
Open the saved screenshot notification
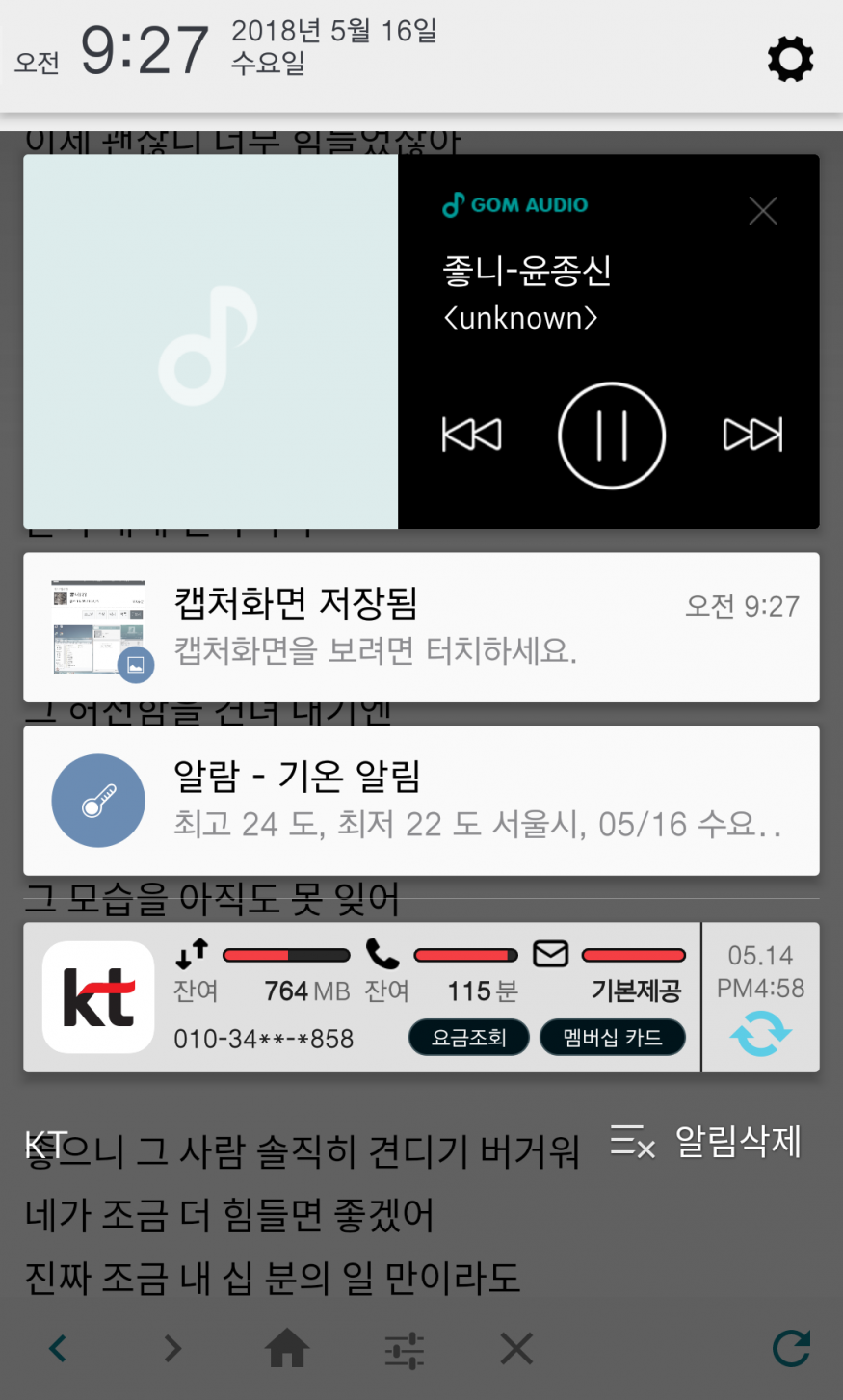tap(421, 627)
